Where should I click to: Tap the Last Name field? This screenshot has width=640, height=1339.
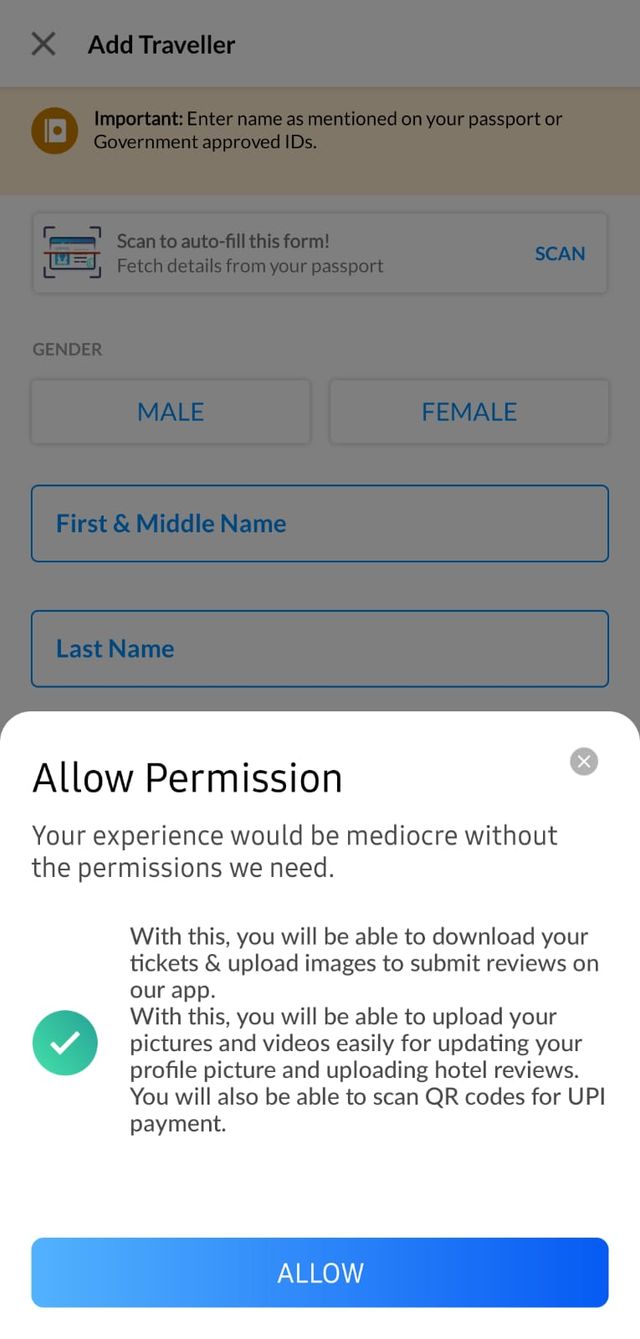coord(320,649)
